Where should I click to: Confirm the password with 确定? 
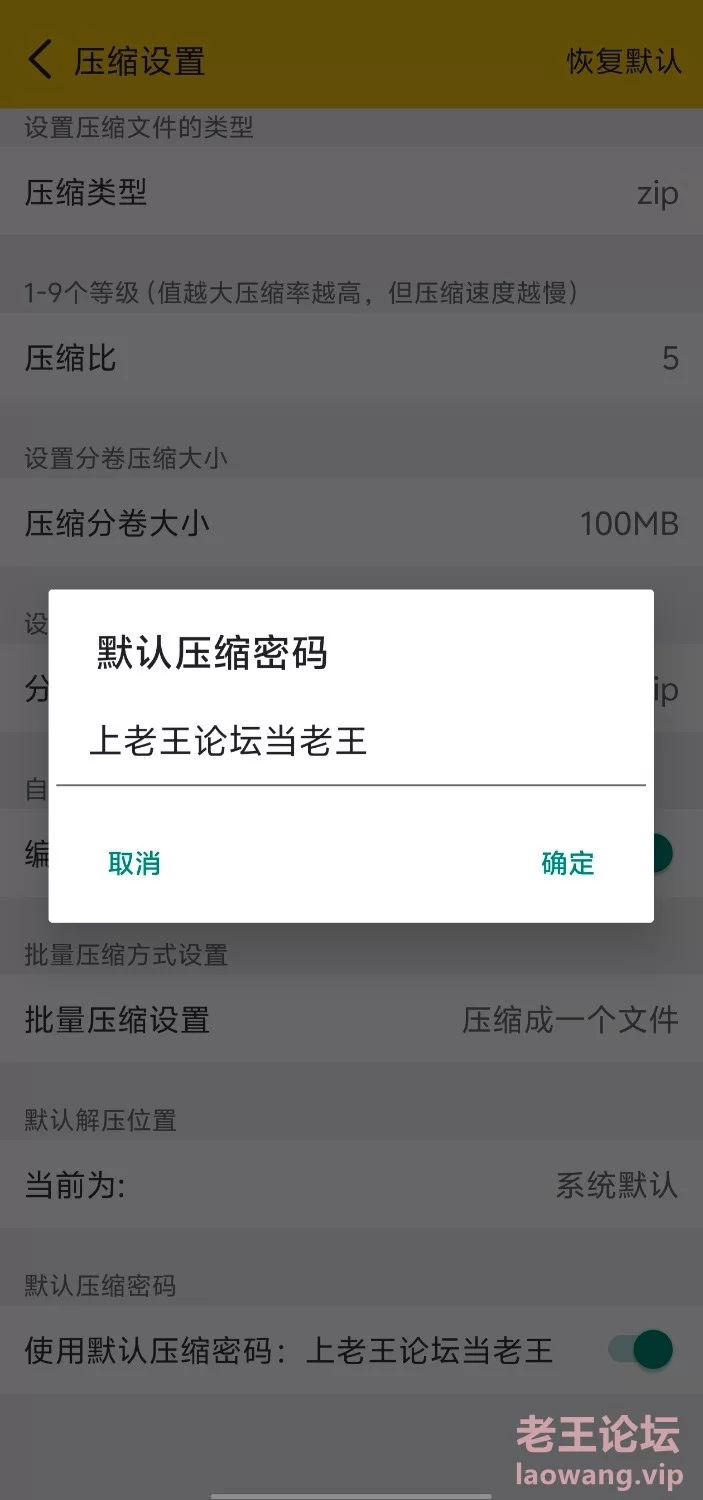point(568,863)
